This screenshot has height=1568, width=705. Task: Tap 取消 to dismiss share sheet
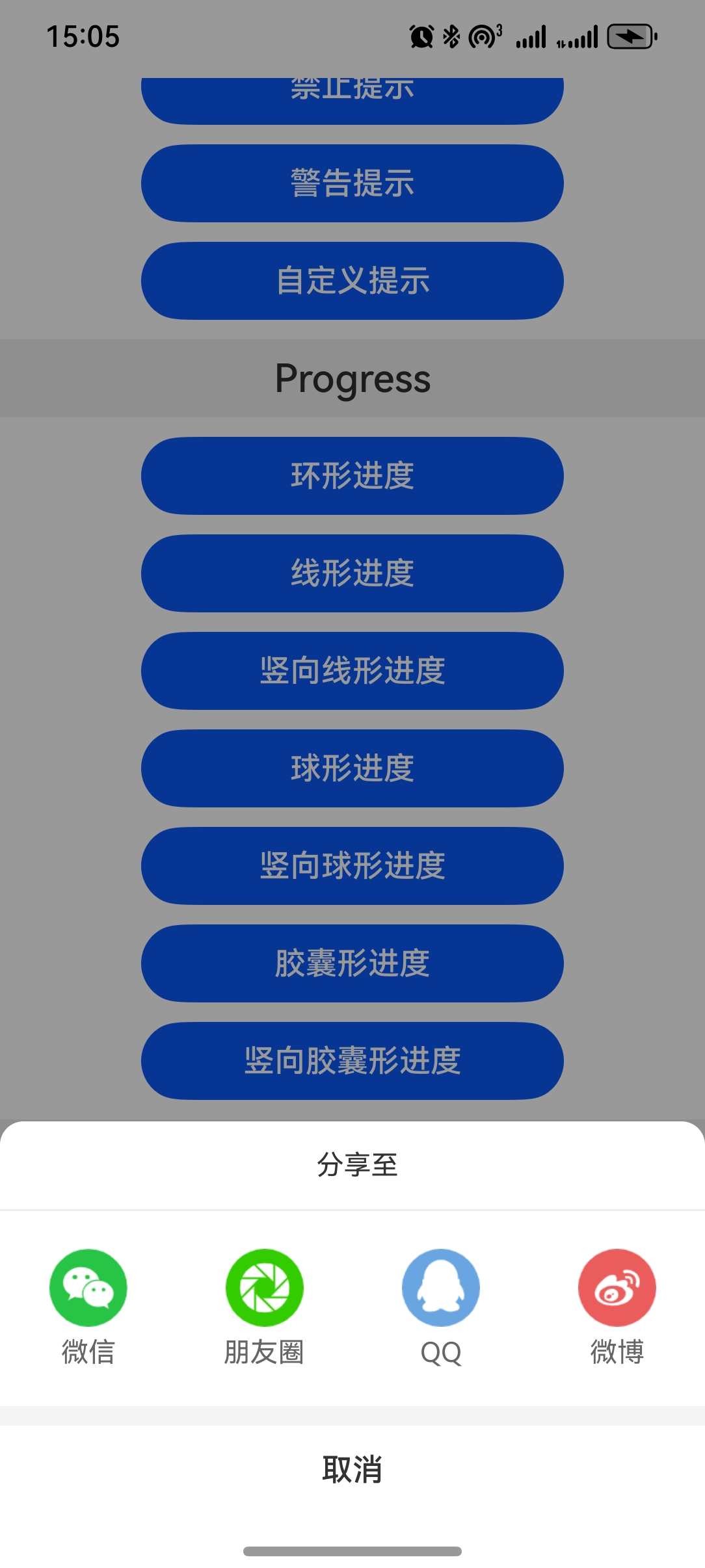point(352,1468)
